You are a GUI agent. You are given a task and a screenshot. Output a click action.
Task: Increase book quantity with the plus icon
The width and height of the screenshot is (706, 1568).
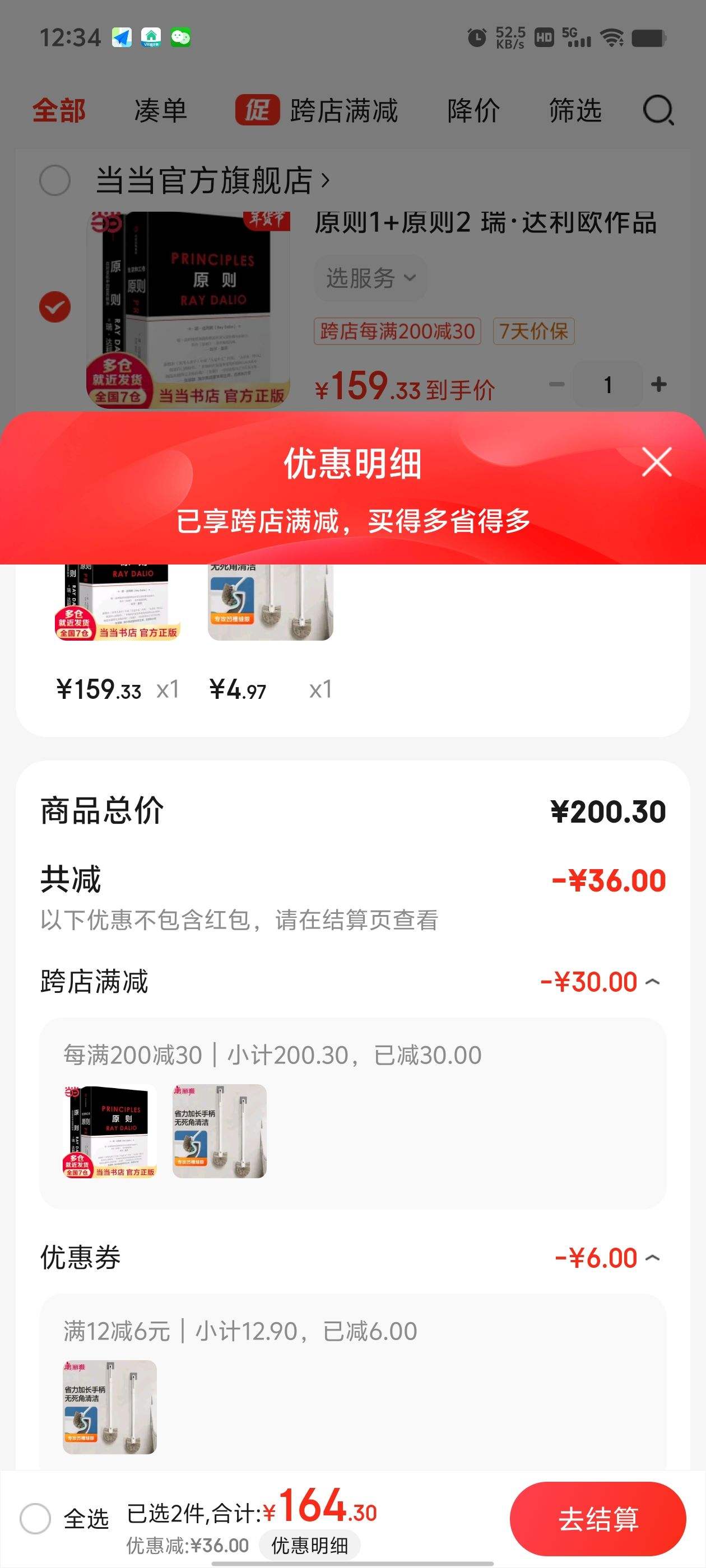tap(659, 385)
